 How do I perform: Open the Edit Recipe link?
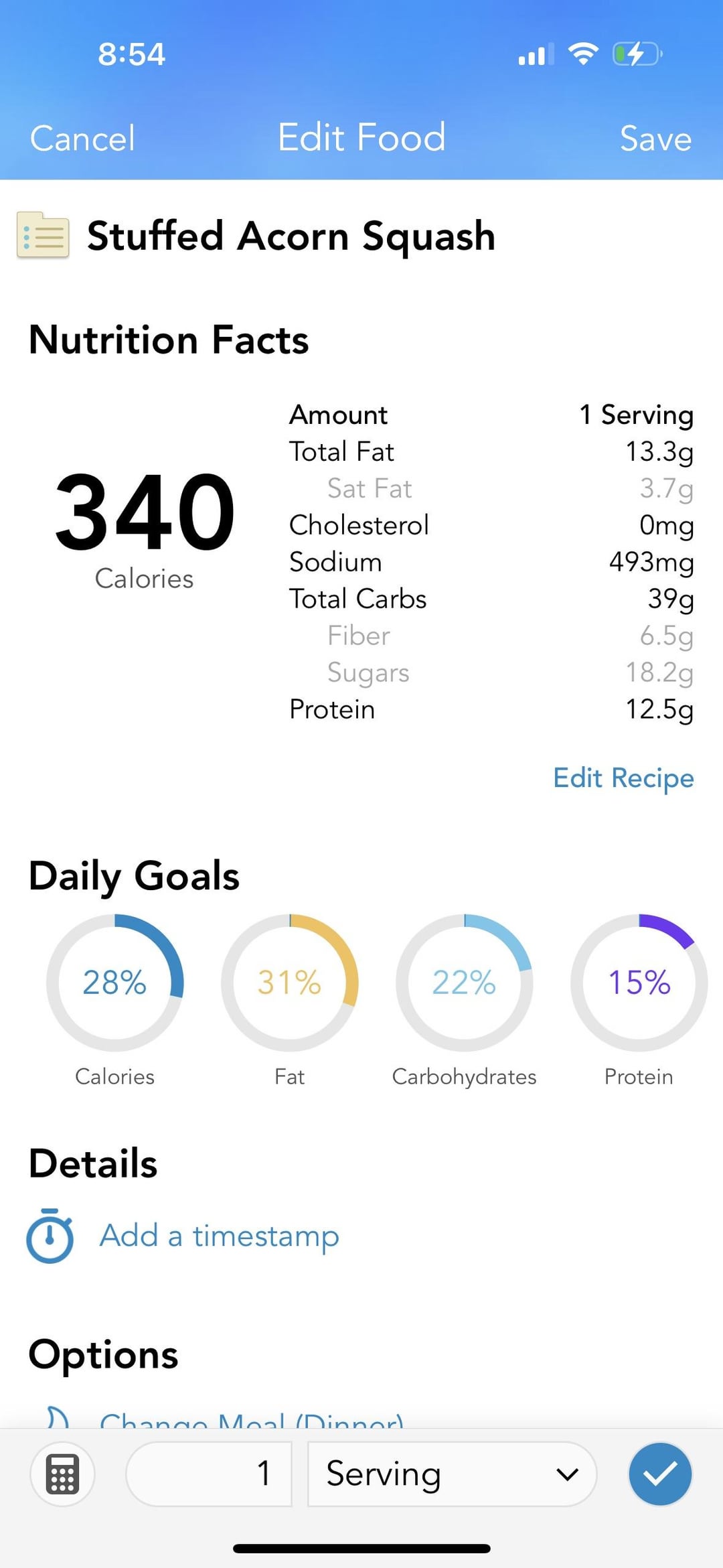coord(623,778)
